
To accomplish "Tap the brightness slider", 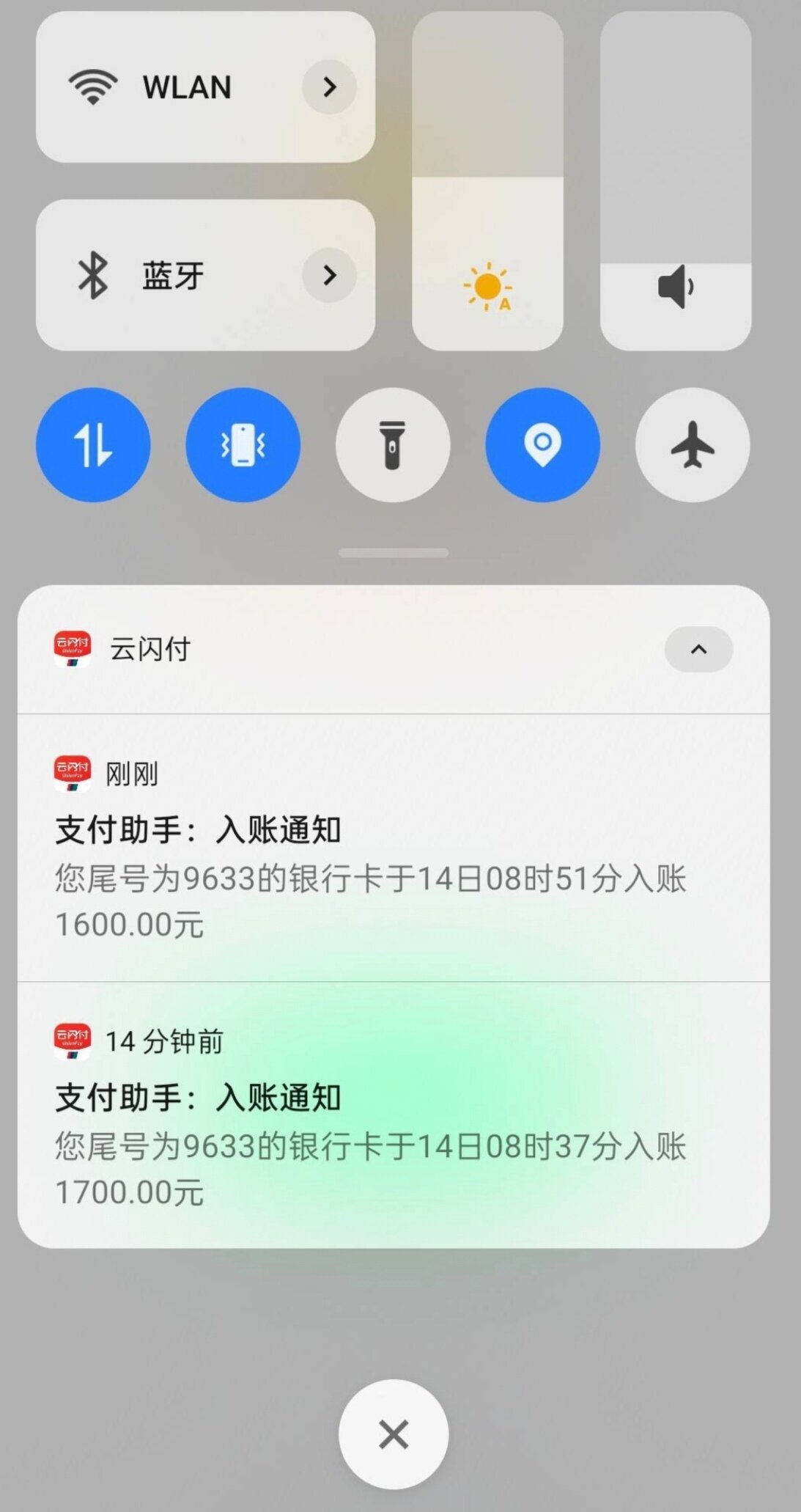I will (x=487, y=180).
